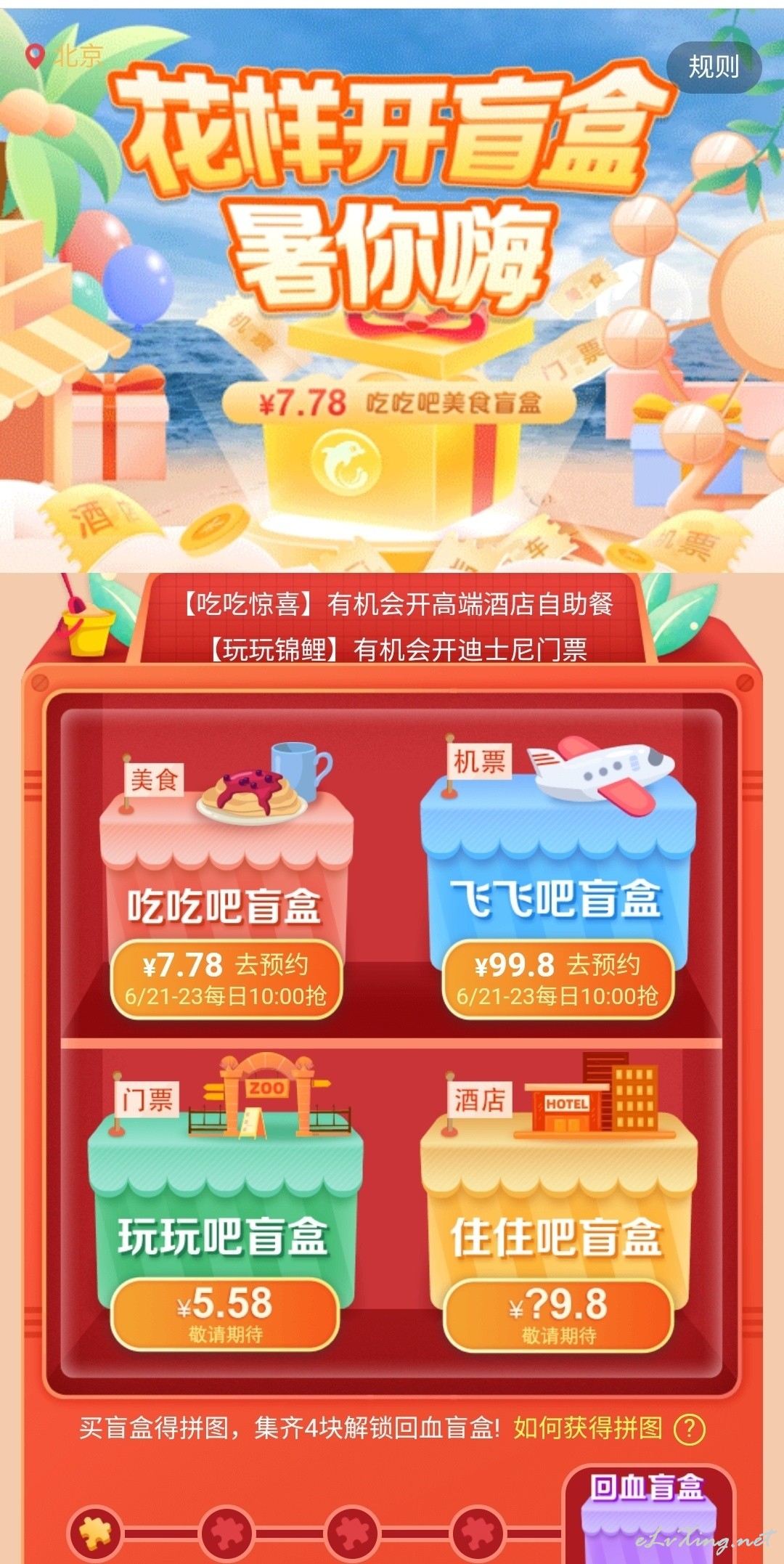Open the 如何获得拼图 help link
This screenshot has width=784, height=1564.
(x=609, y=1427)
